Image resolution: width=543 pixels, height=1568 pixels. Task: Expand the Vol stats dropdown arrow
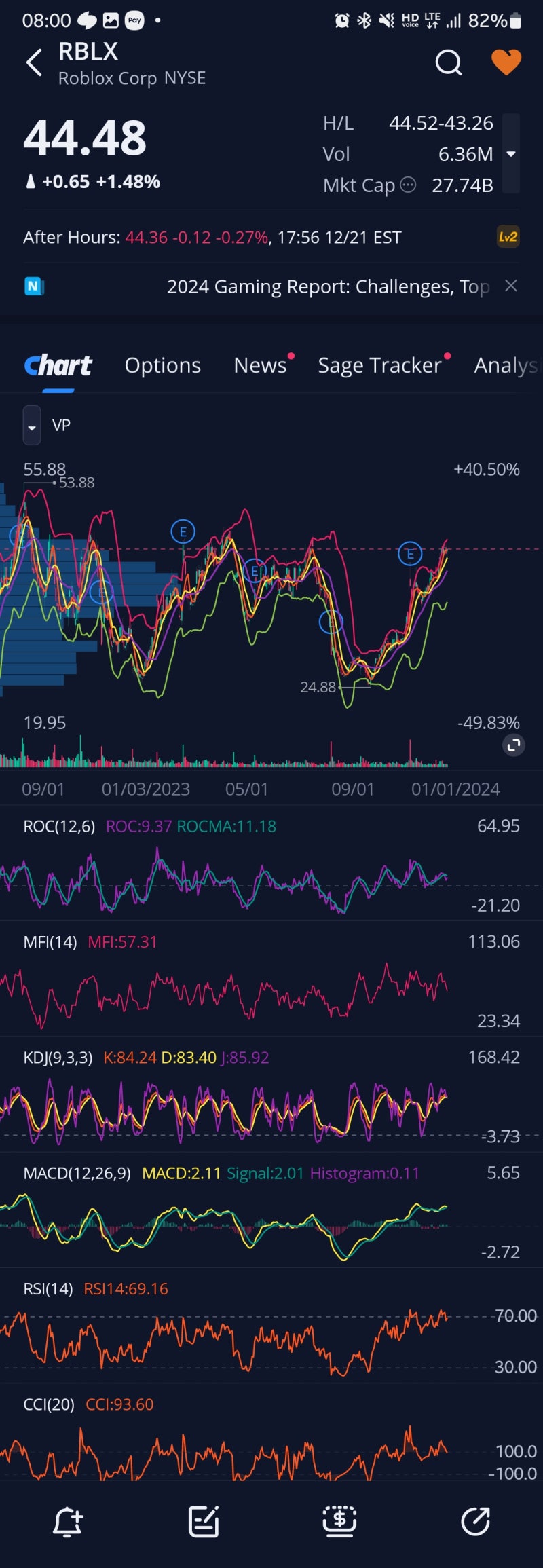(510, 154)
